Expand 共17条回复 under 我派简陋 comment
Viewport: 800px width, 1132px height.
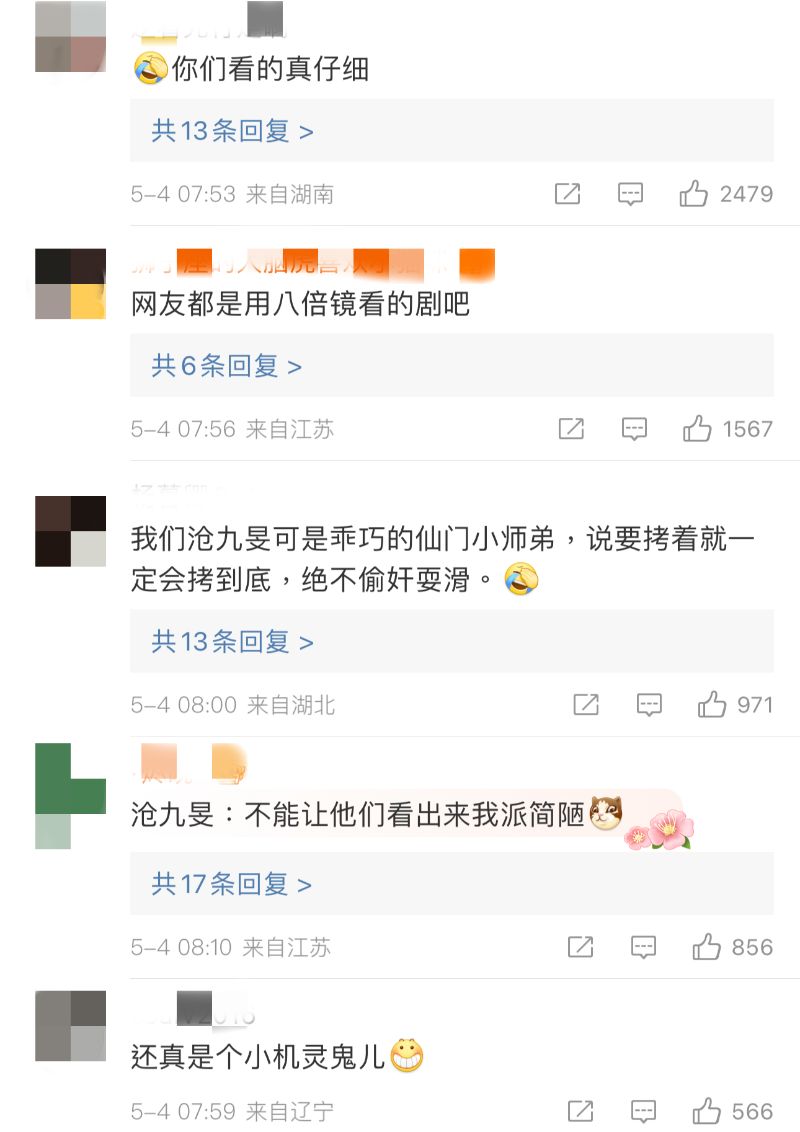[231, 884]
